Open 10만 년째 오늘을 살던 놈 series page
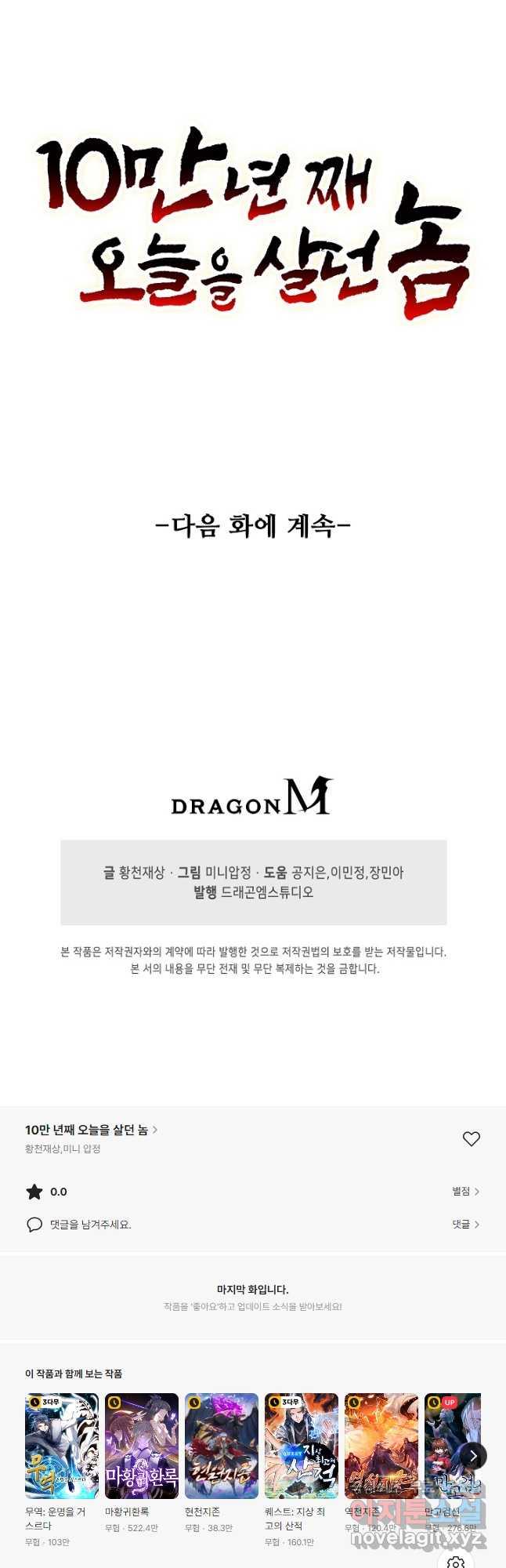Image resolution: width=506 pixels, height=1568 pixels. (x=91, y=1130)
